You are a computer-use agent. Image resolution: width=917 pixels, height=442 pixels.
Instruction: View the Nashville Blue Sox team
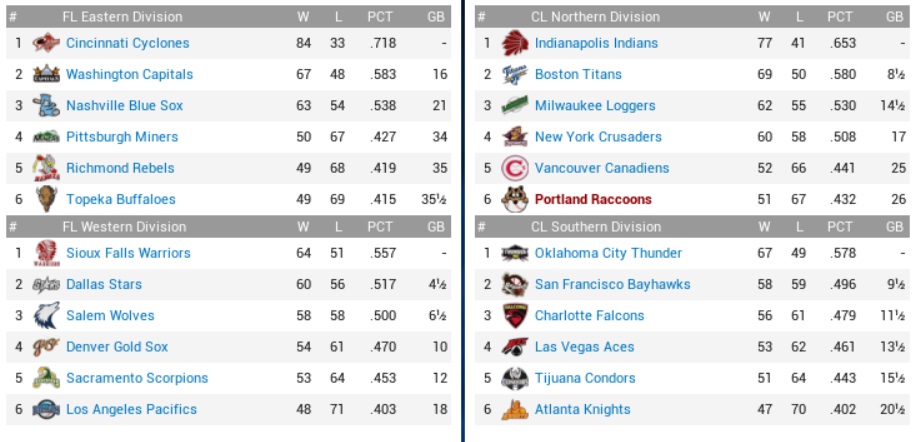(124, 106)
